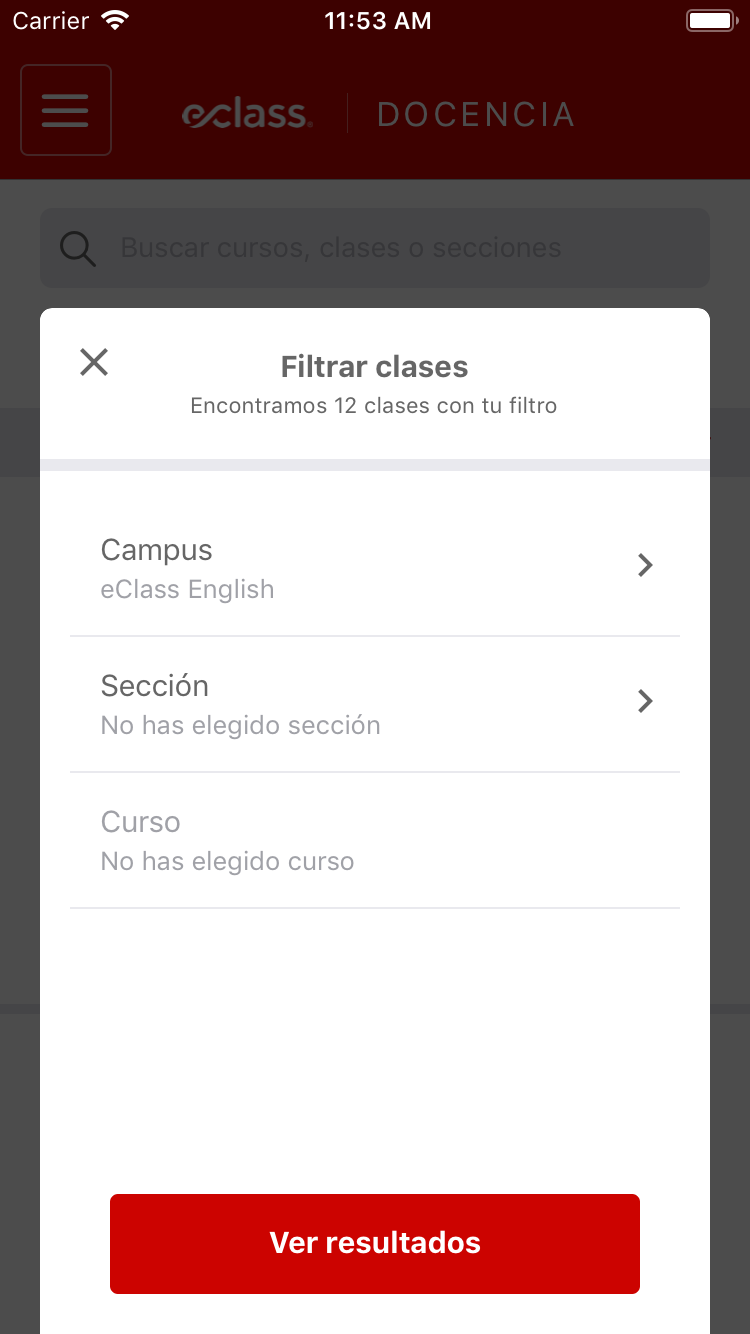This screenshot has width=750, height=1334.
Task: Tap the Ver resultados button
Action: point(375,1243)
